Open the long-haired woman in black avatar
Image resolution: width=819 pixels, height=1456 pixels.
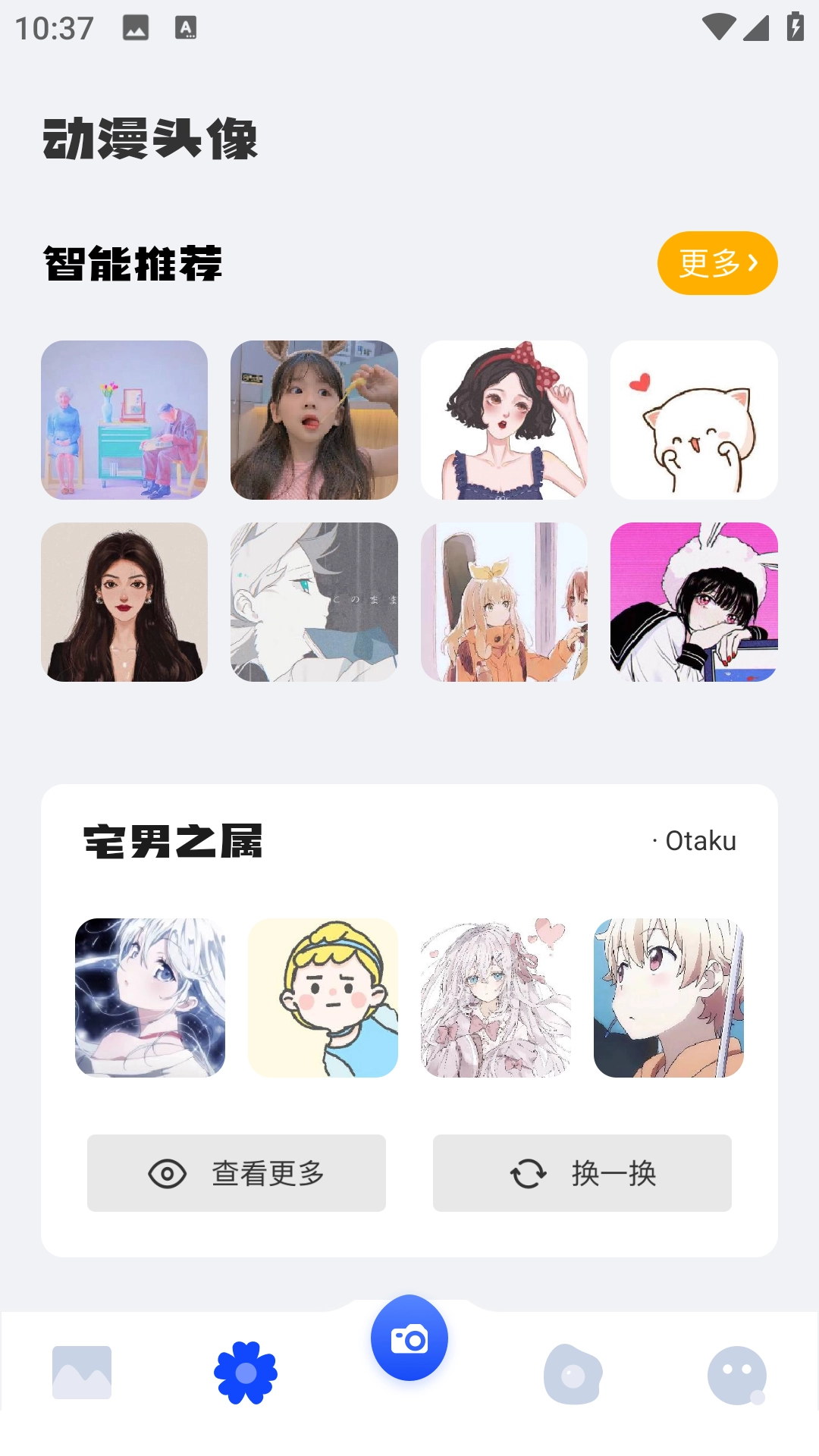[124, 602]
